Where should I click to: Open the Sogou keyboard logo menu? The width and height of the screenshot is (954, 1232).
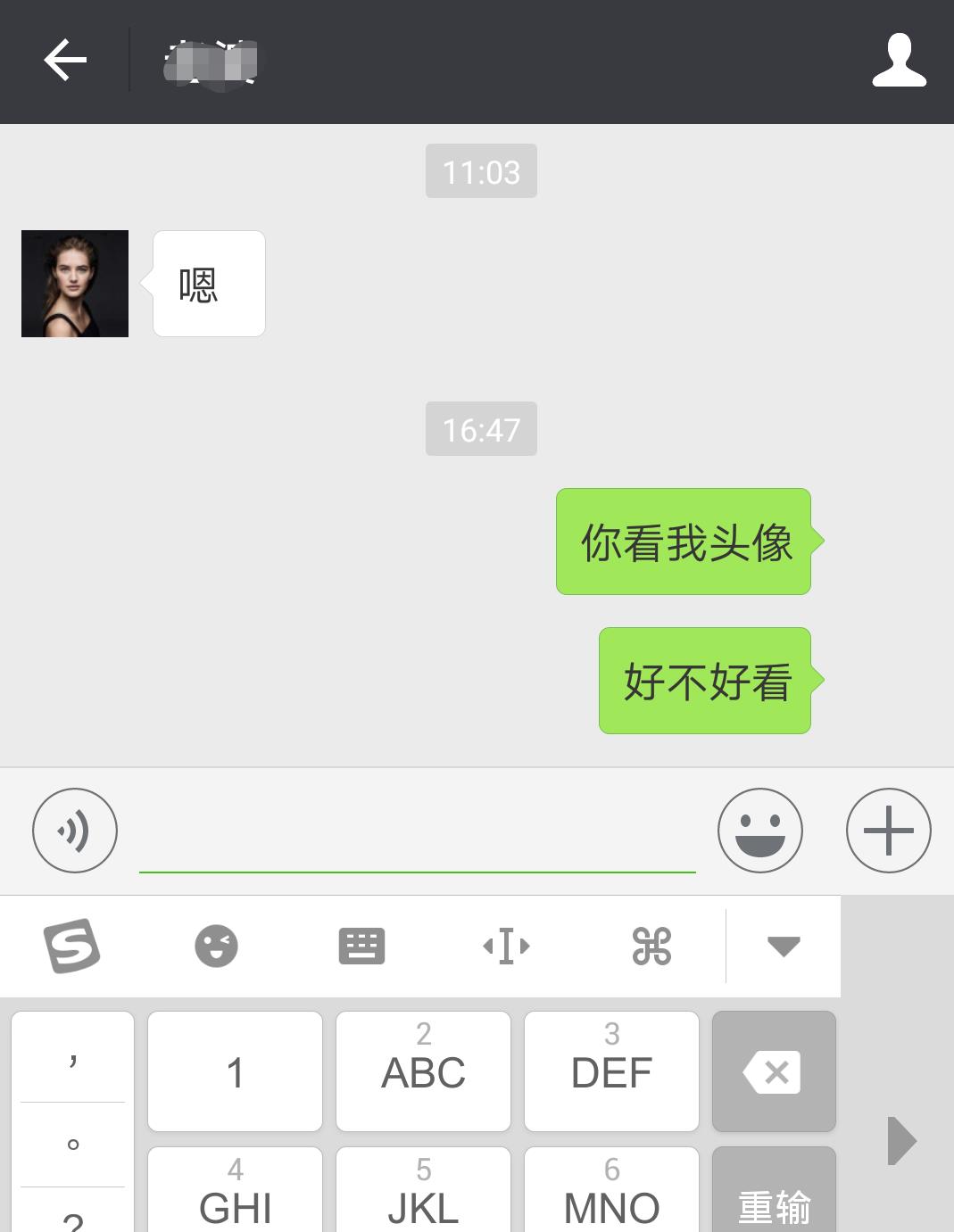72,946
